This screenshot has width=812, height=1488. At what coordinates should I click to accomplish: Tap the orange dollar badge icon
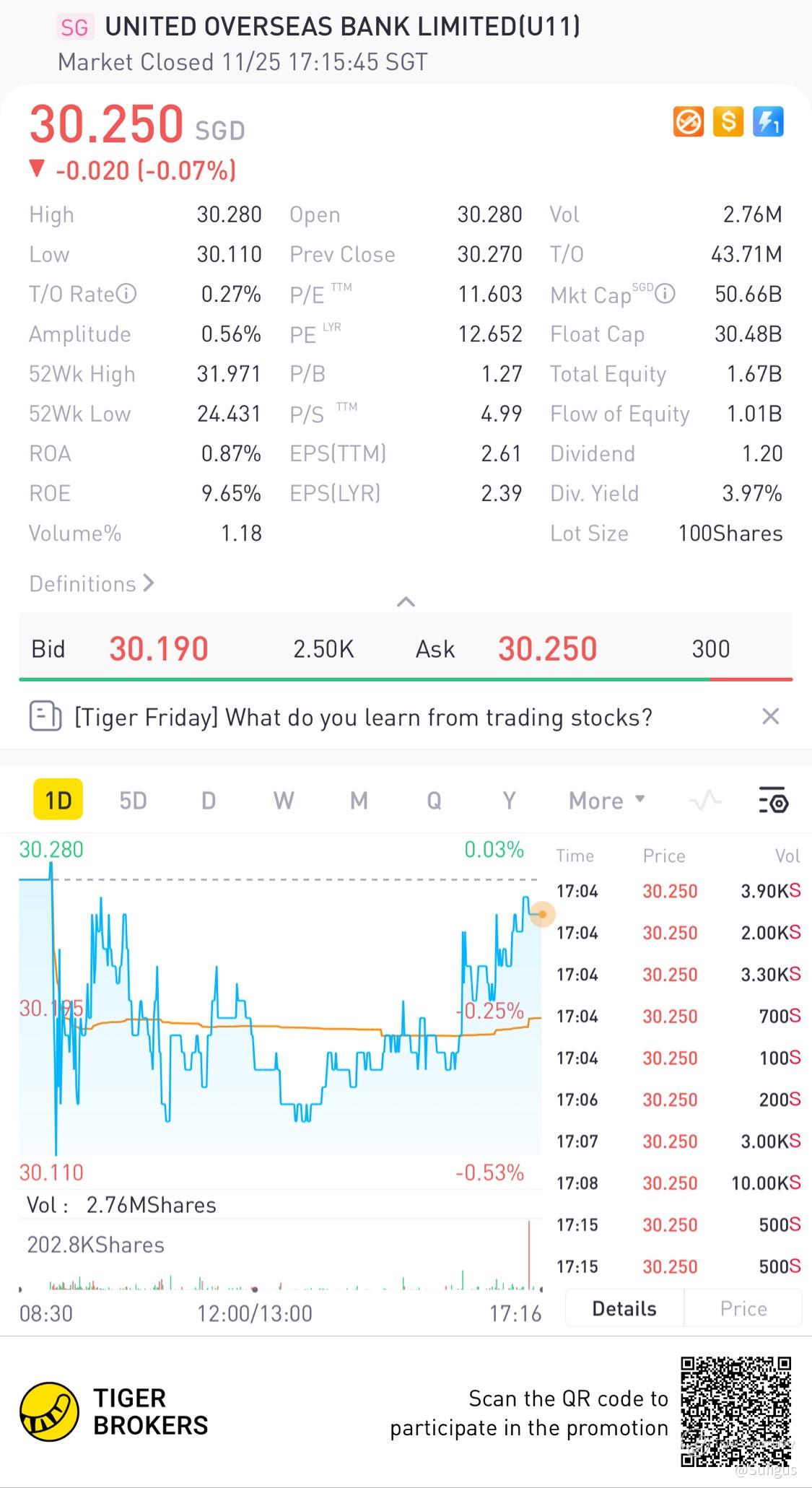(728, 121)
